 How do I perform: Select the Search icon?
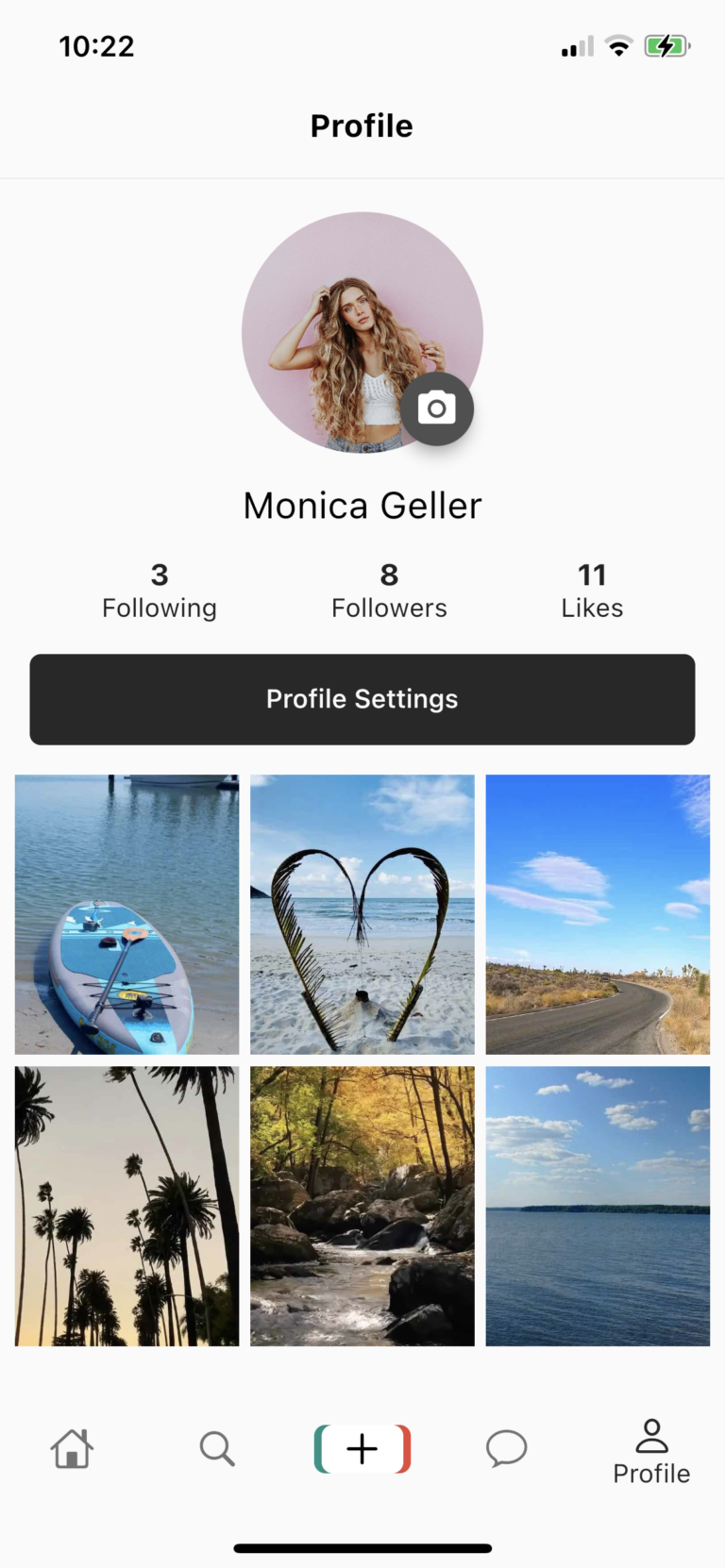(217, 1449)
